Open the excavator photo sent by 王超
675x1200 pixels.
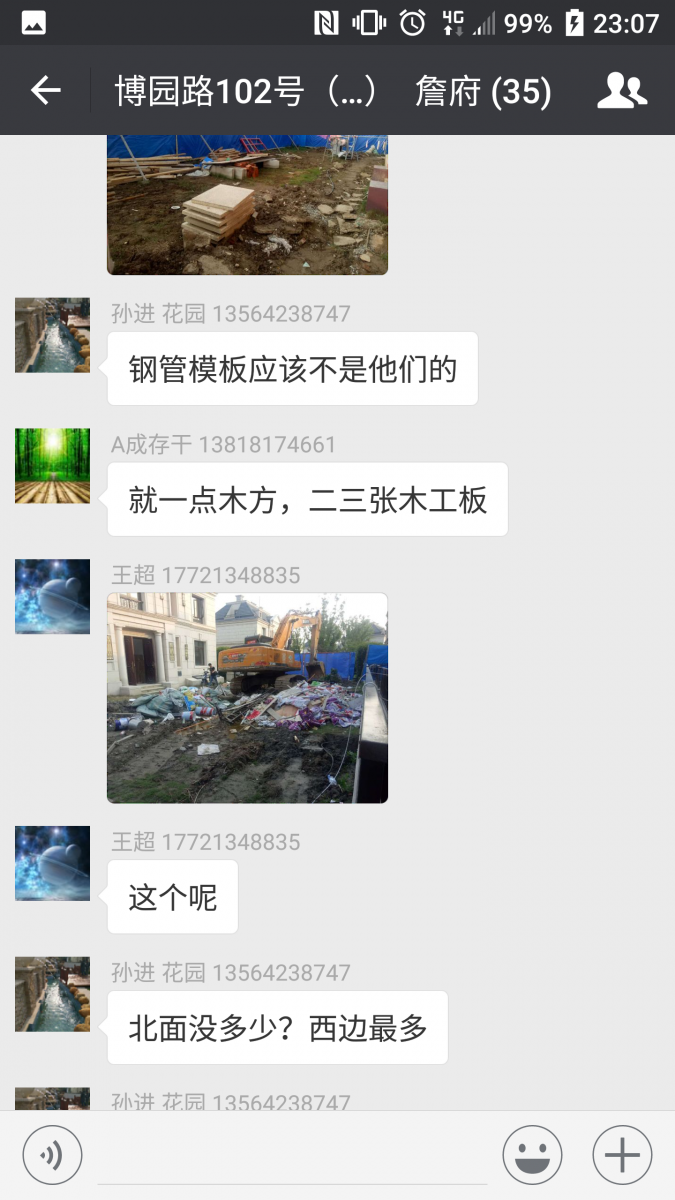[247, 698]
